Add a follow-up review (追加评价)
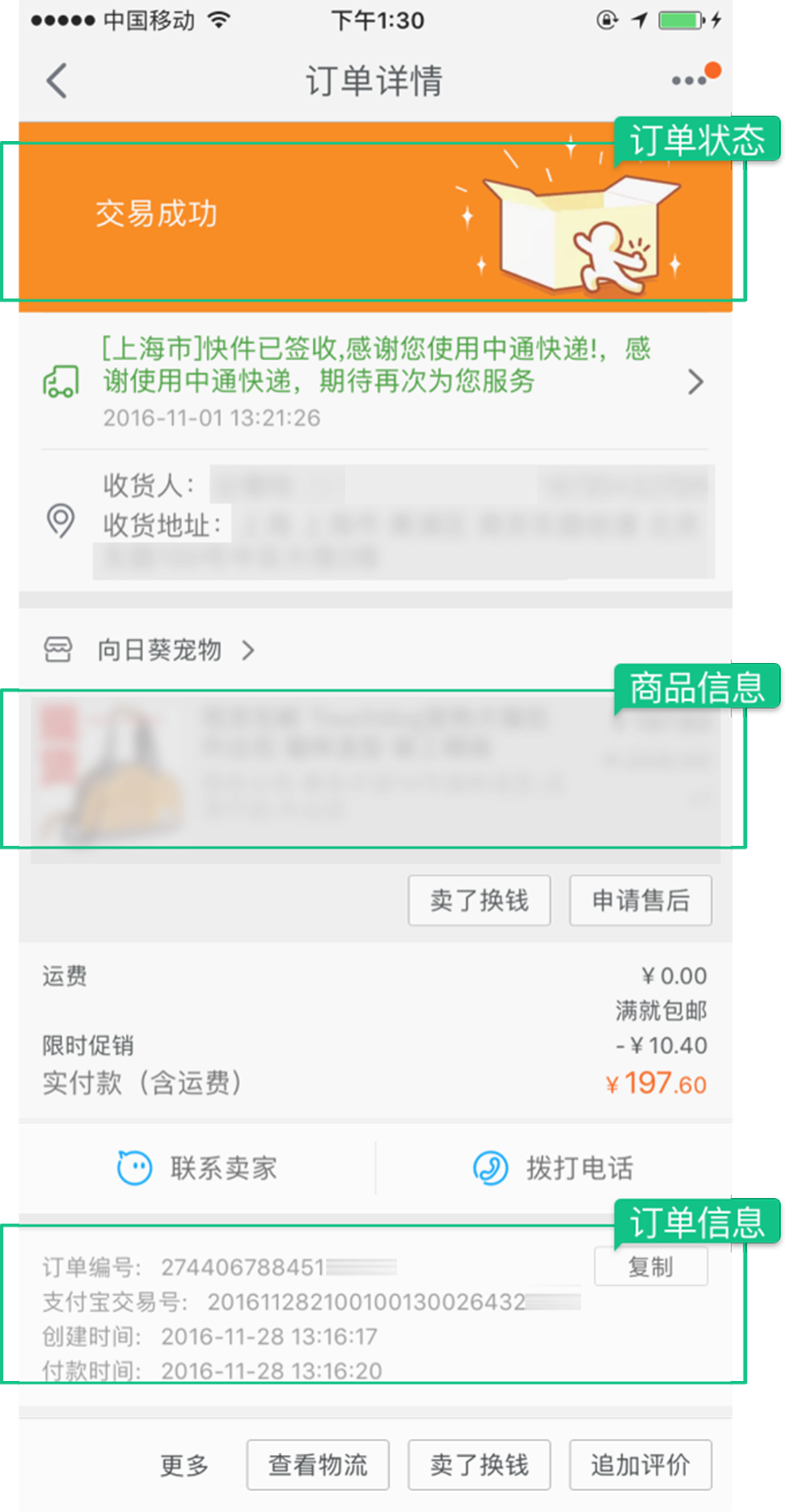Image resolution: width=785 pixels, height=1512 pixels. [640, 1464]
